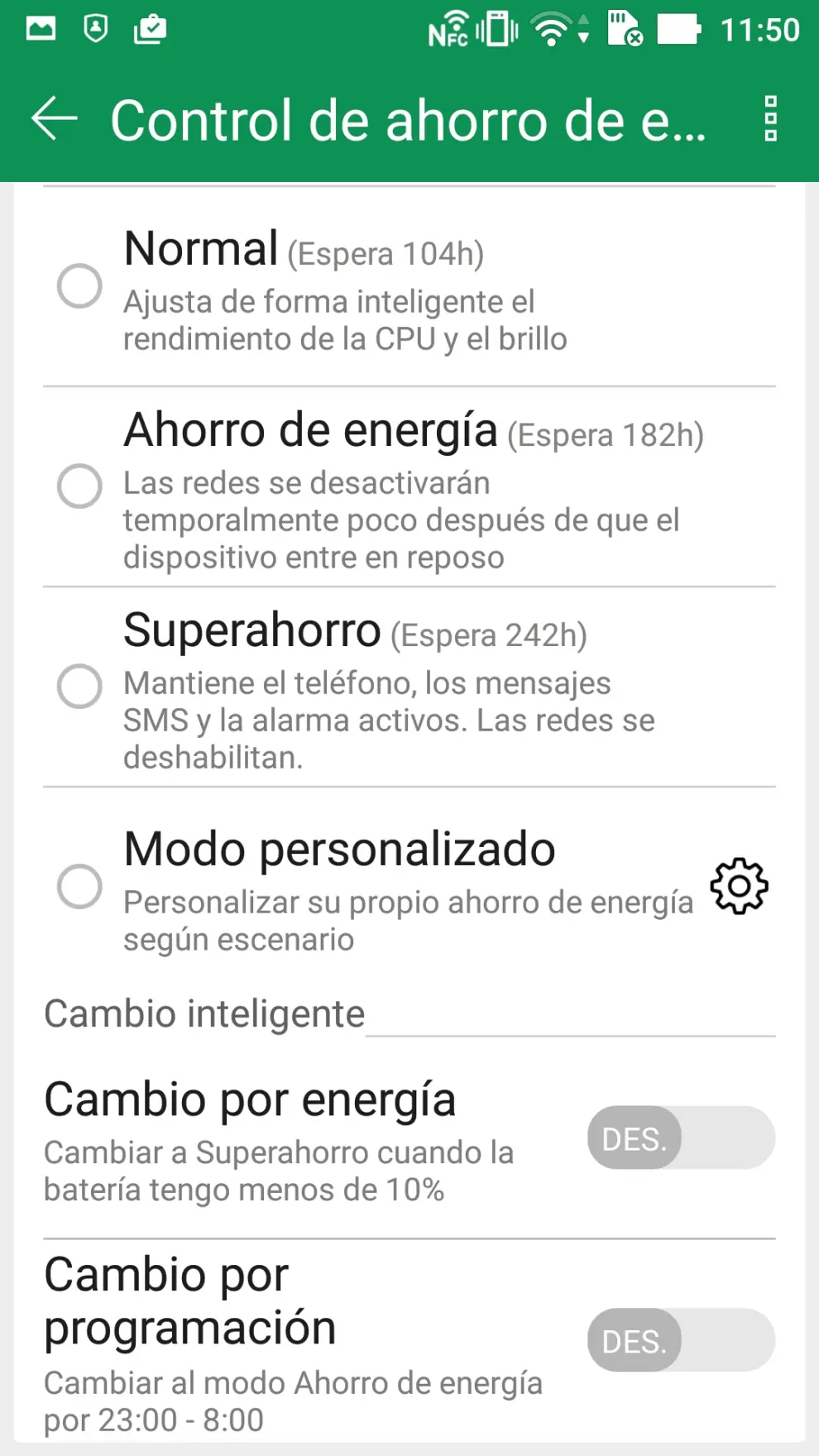The image size is (819, 1456).
Task: Open the overflow menu
Action: pyautogui.click(x=770, y=119)
